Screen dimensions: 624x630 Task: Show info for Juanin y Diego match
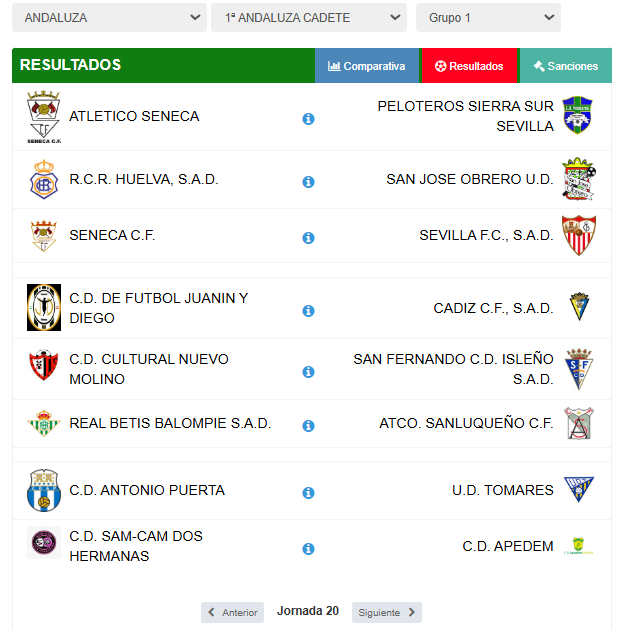(308, 311)
